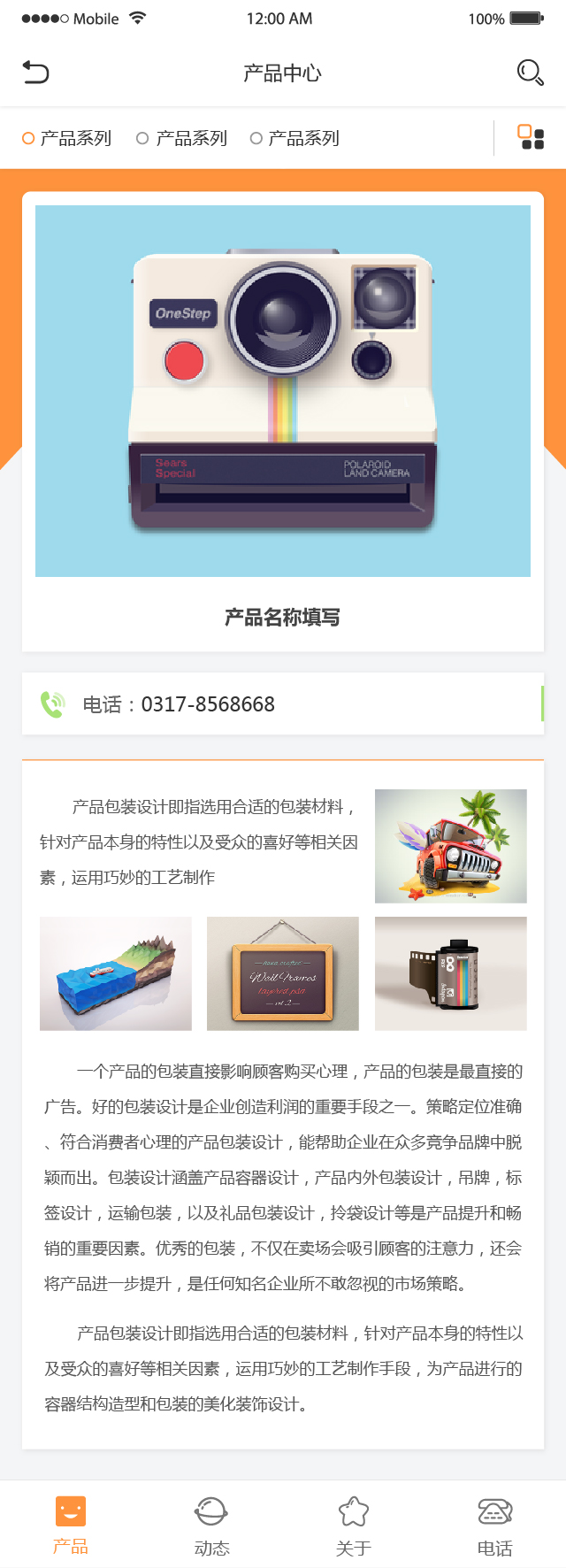
Task: Switch to the 产品 tab
Action: click(x=71, y=1524)
